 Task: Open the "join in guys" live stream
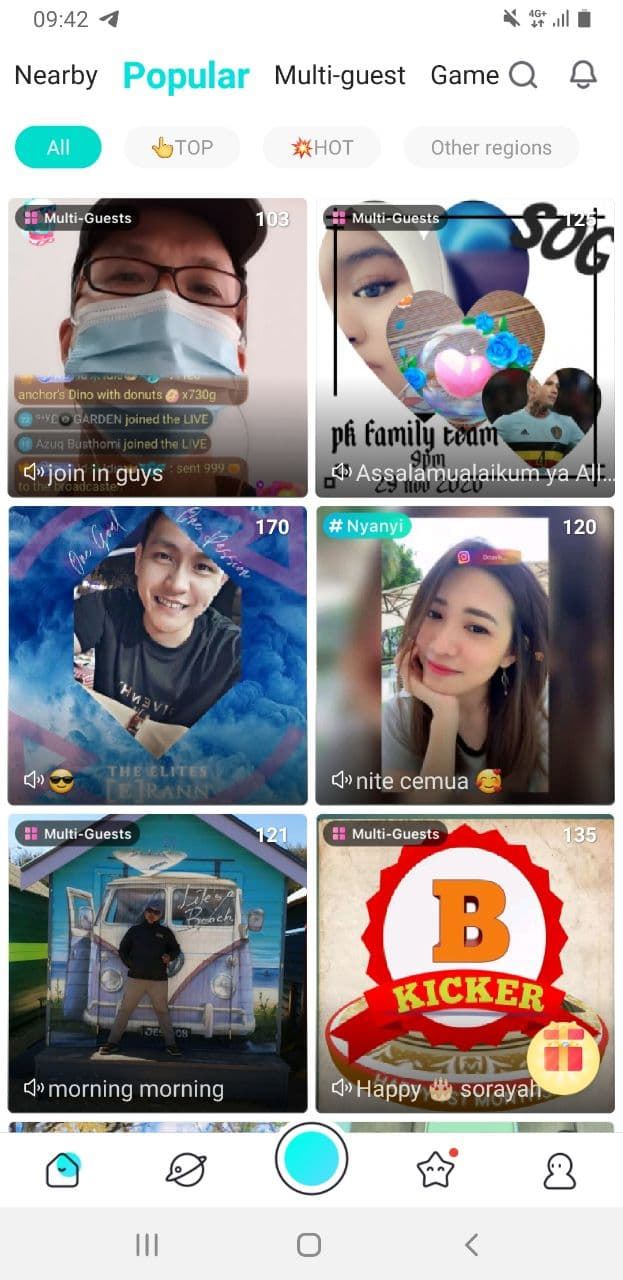coord(158,347)
